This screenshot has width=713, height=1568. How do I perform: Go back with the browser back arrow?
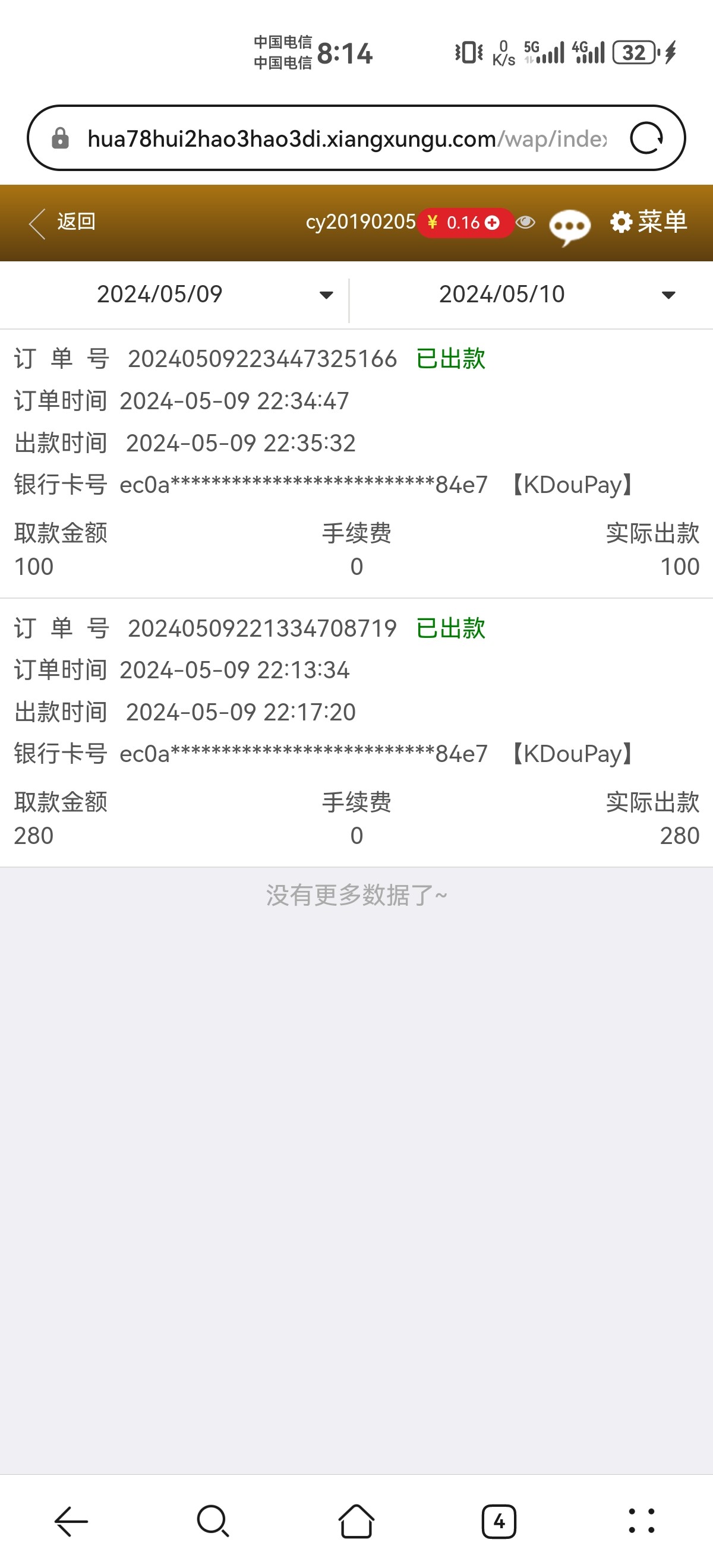click(71, 1521)
